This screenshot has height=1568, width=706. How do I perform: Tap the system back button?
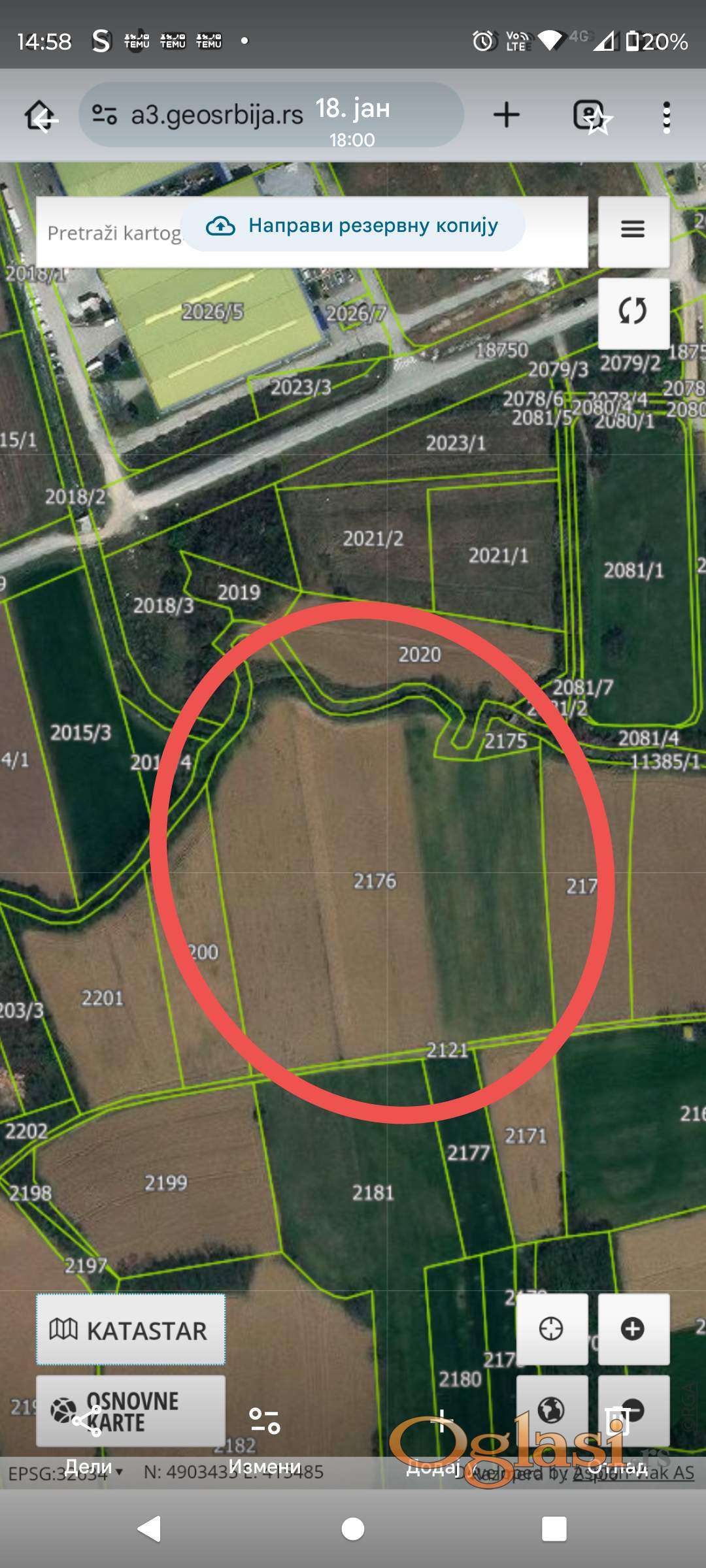click(x=150, y=1529)
